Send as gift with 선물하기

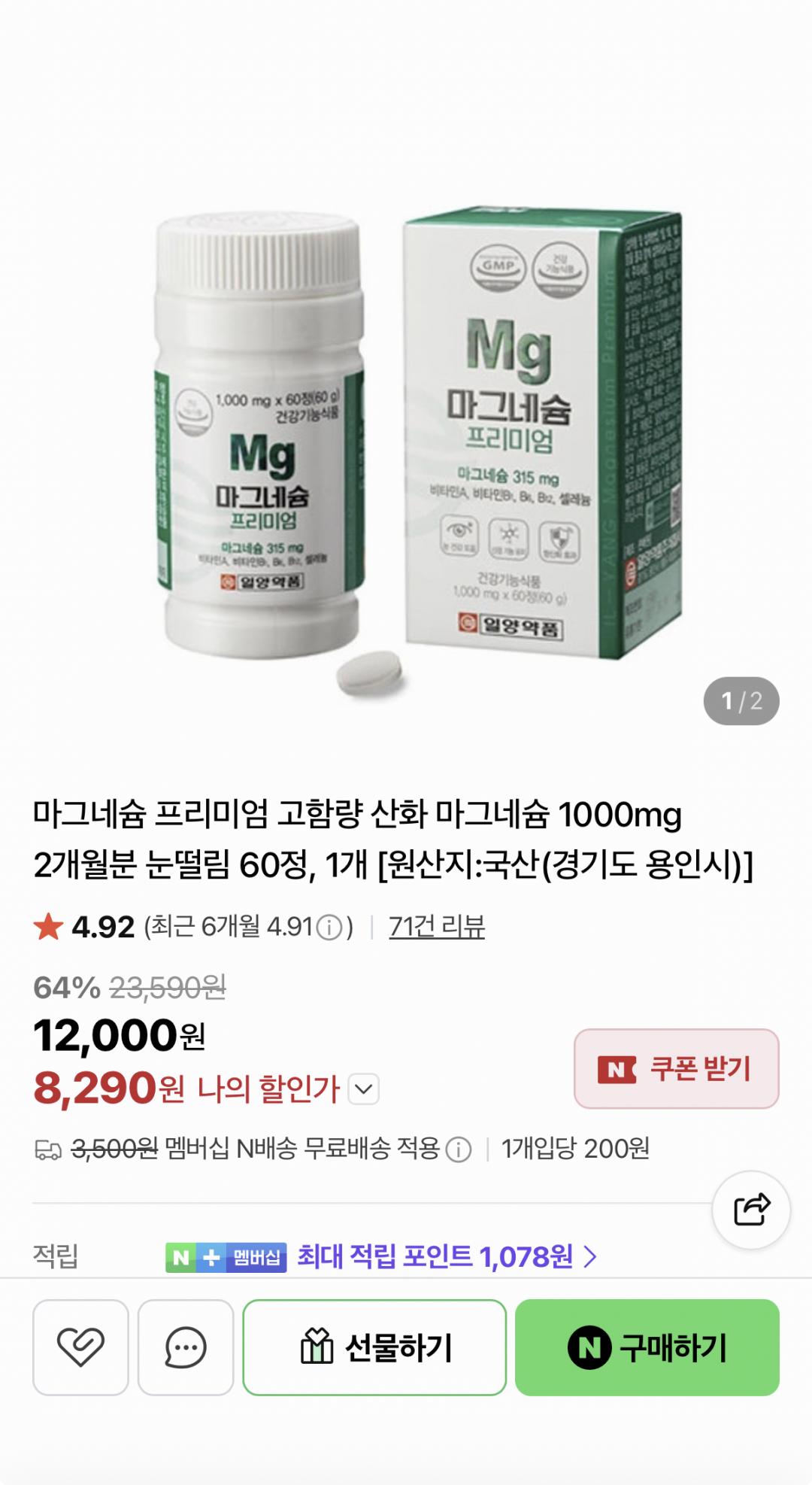(374, 1347)
